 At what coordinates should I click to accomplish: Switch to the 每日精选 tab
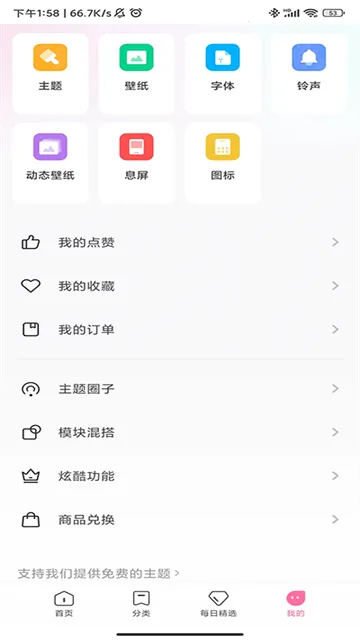click(218, 604)
